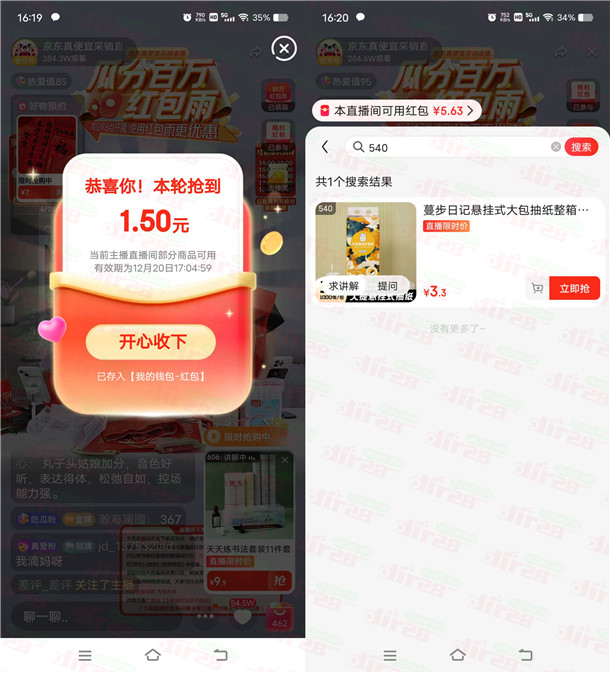Add the tissue product to cart

(537, 288)
